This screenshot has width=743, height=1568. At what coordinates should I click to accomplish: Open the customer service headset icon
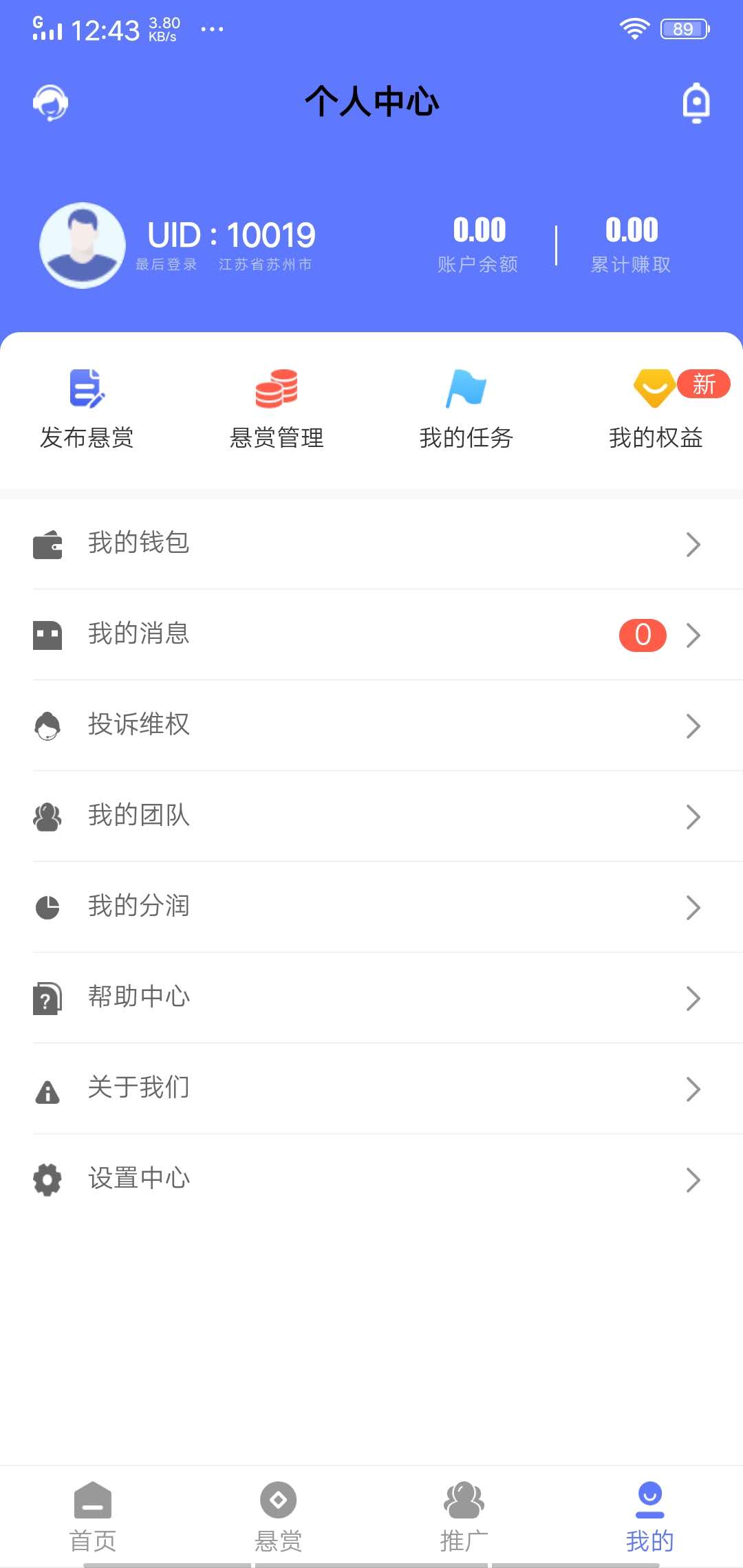[x=48, y=102]
